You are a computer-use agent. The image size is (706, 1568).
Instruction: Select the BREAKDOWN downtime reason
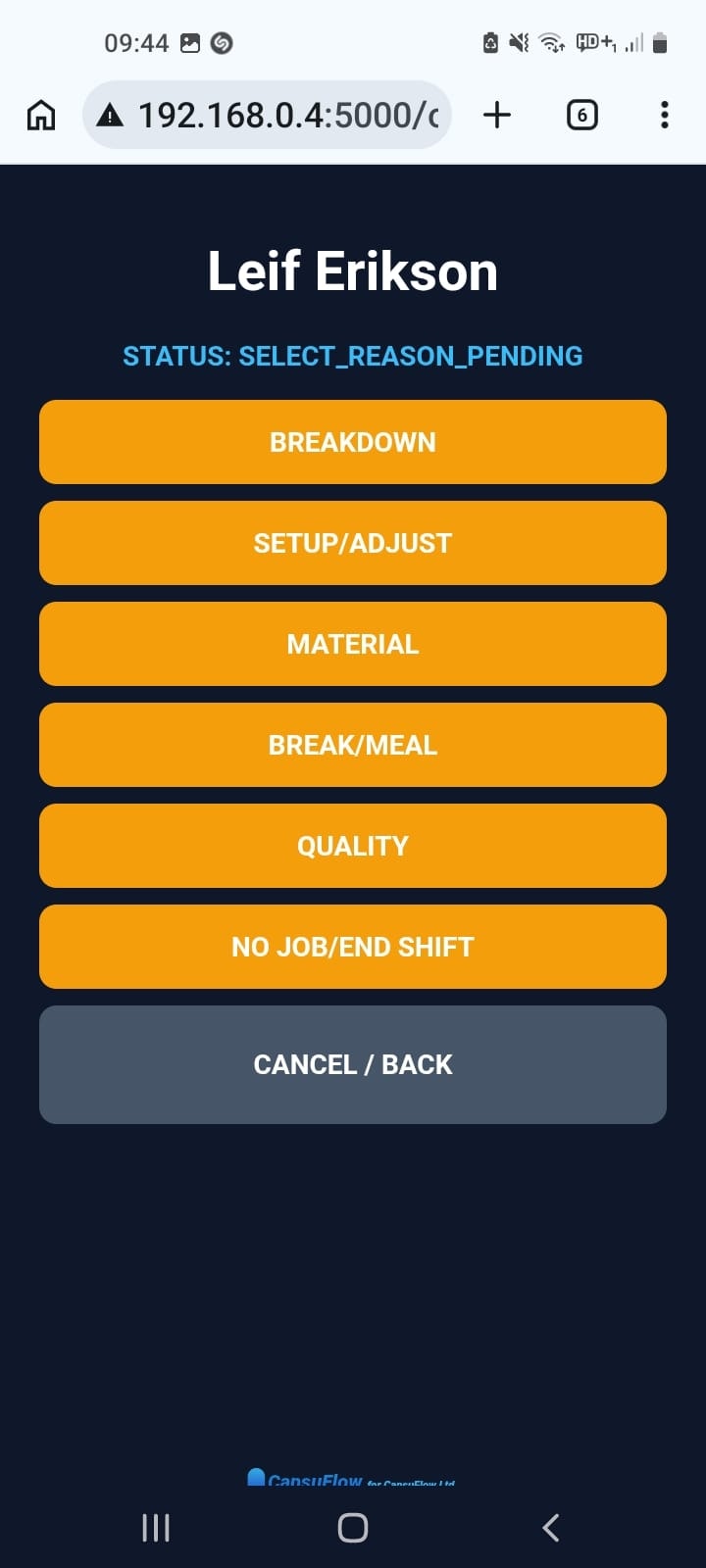click(353, 442)
